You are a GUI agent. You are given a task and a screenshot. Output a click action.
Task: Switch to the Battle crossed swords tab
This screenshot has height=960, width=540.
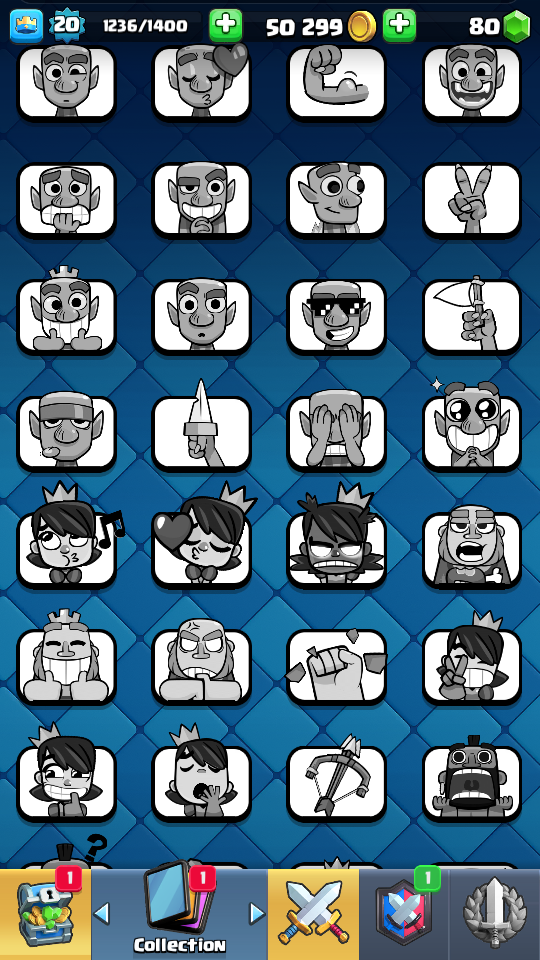pos(313,914)
